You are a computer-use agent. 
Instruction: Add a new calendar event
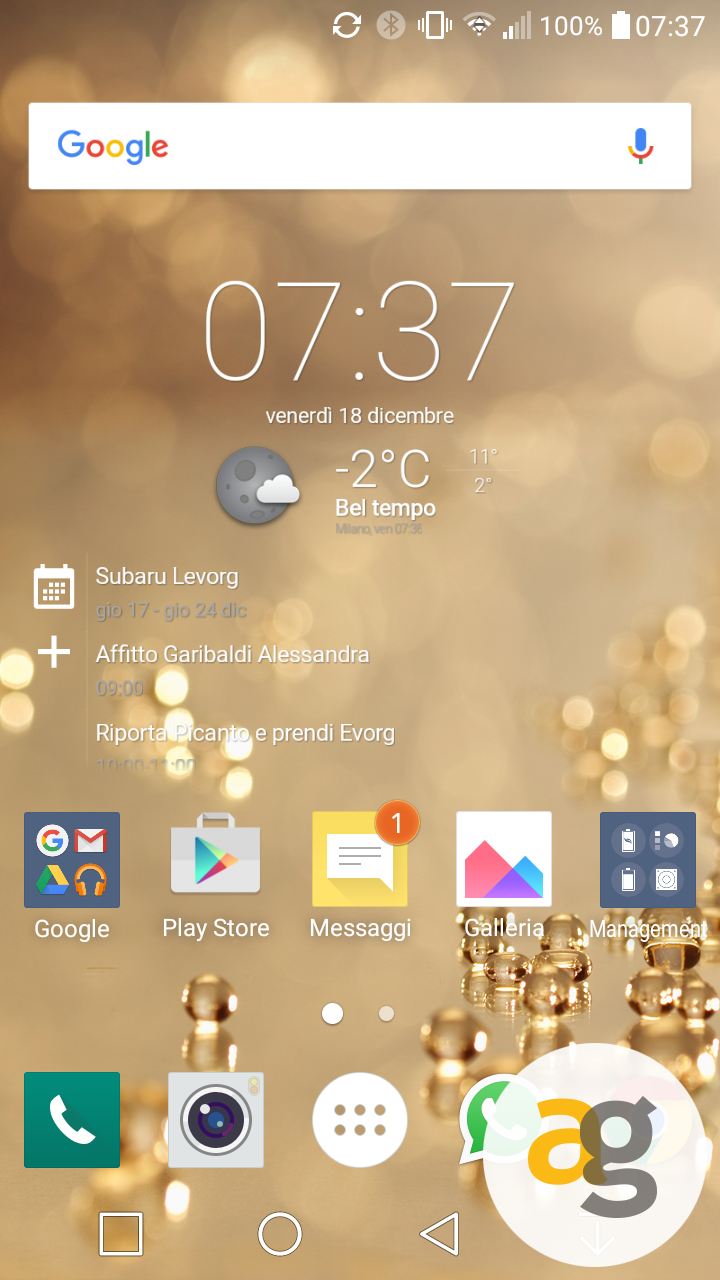[x=54, y=653]
